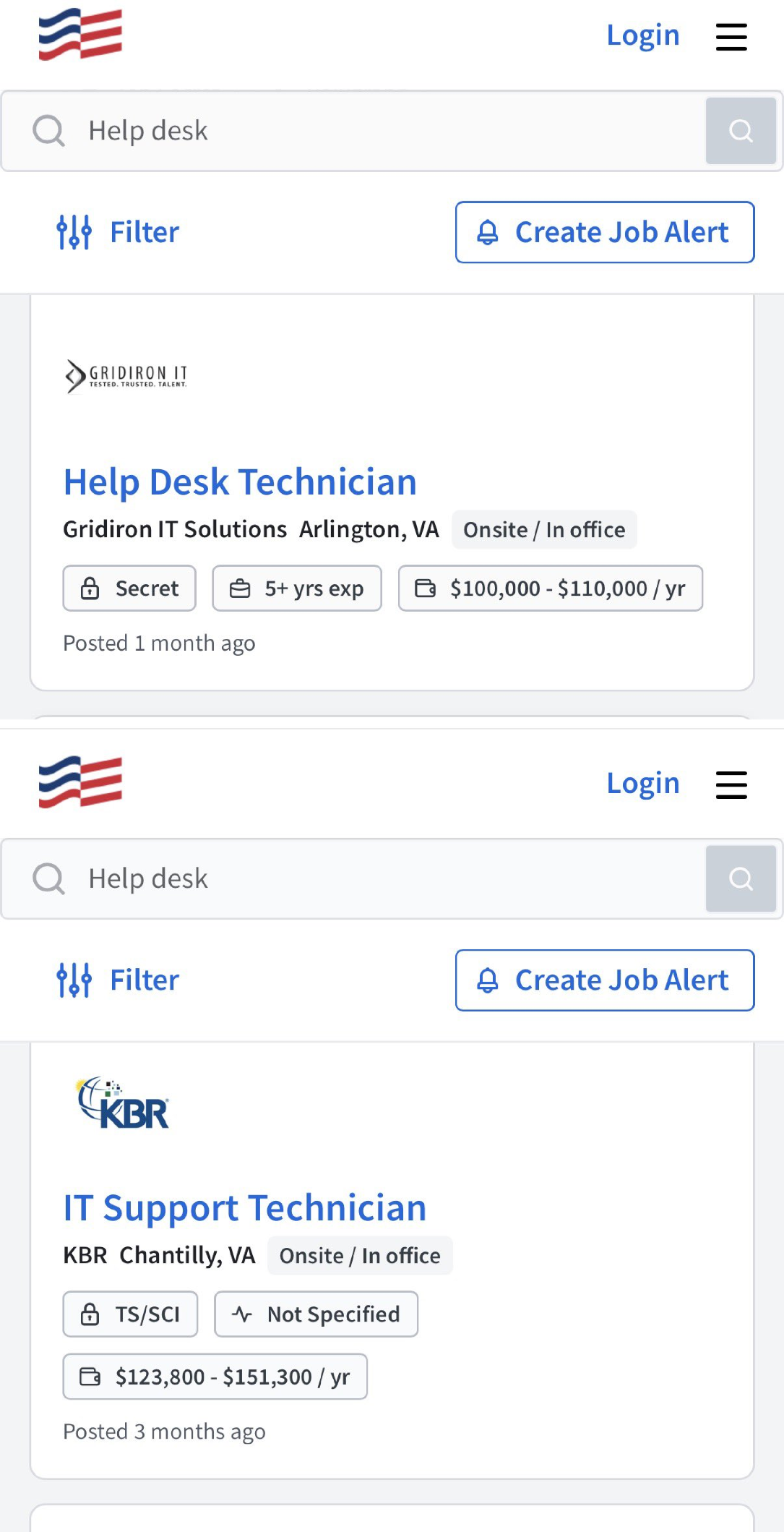Open Filter options above the KBR listing
Viewport: 784px width, 1532px height.
tap(118, 980)
